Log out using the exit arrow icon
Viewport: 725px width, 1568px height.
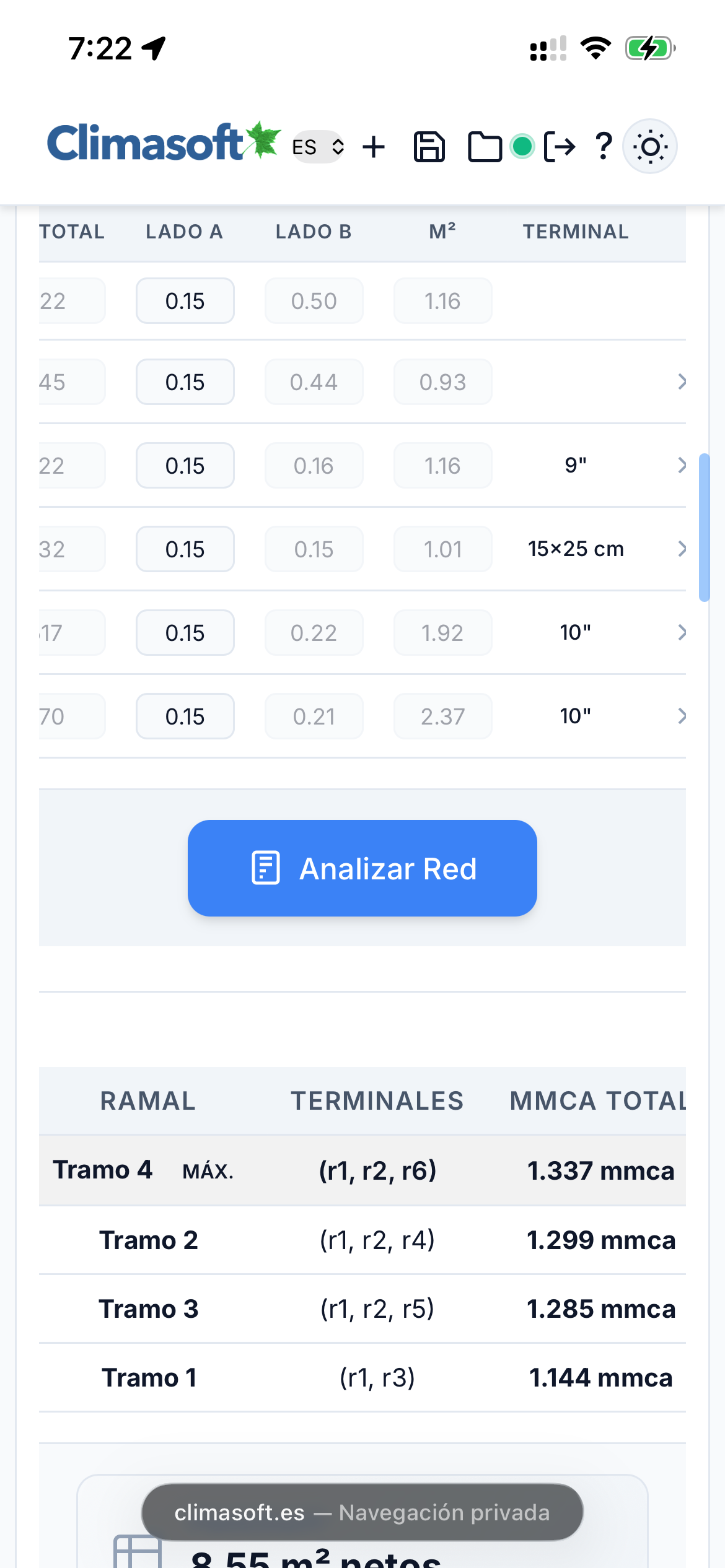[x=560, y=147]
